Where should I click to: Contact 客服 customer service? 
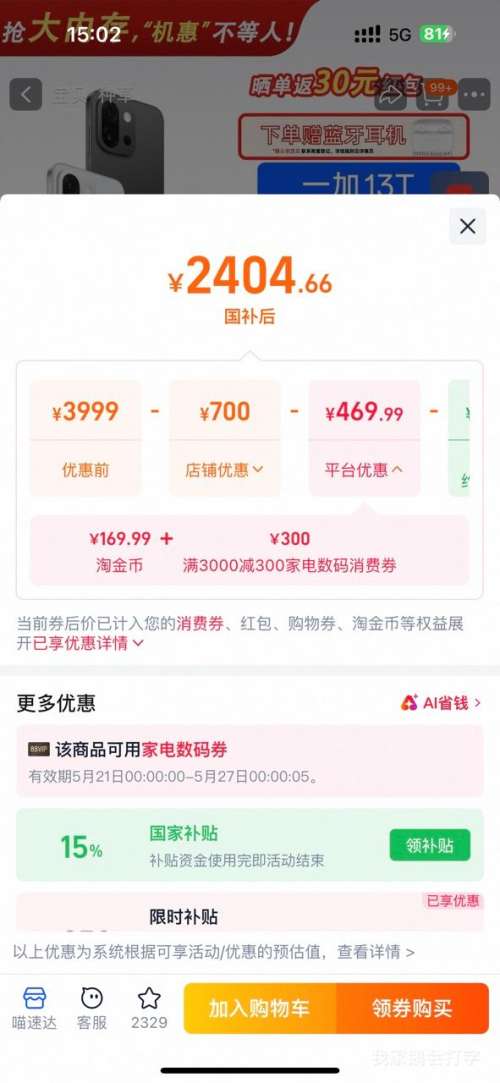[x=92, y=1008]
